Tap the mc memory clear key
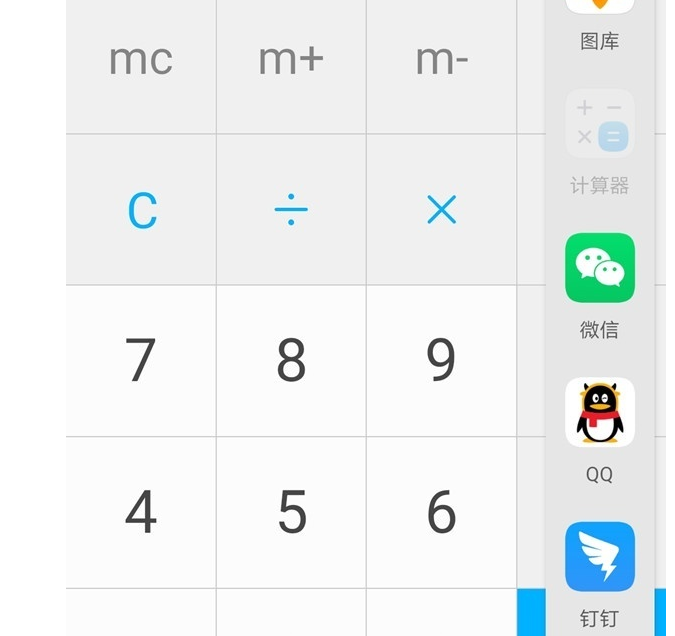675x636 pixels. point(141,62)
